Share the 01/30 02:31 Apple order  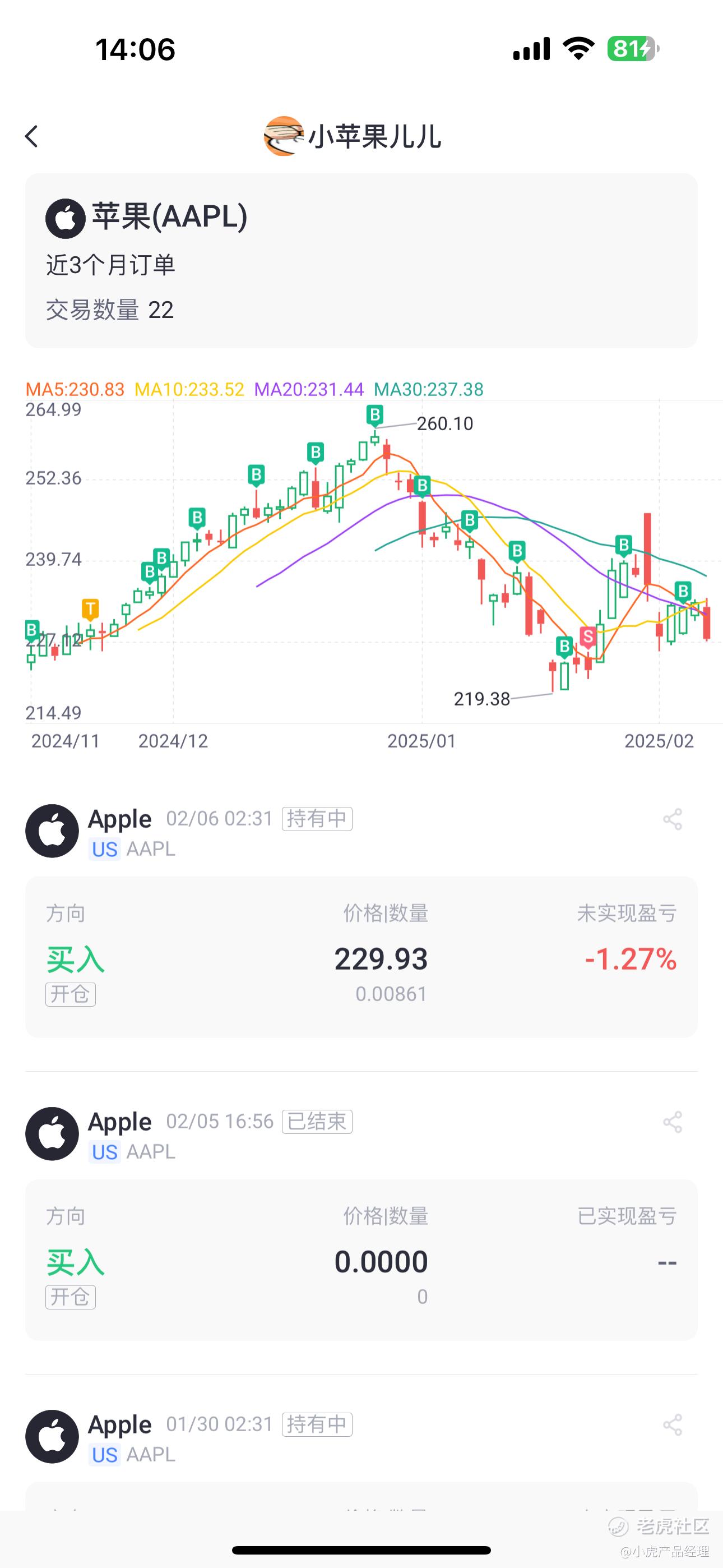pos(673,1425)
